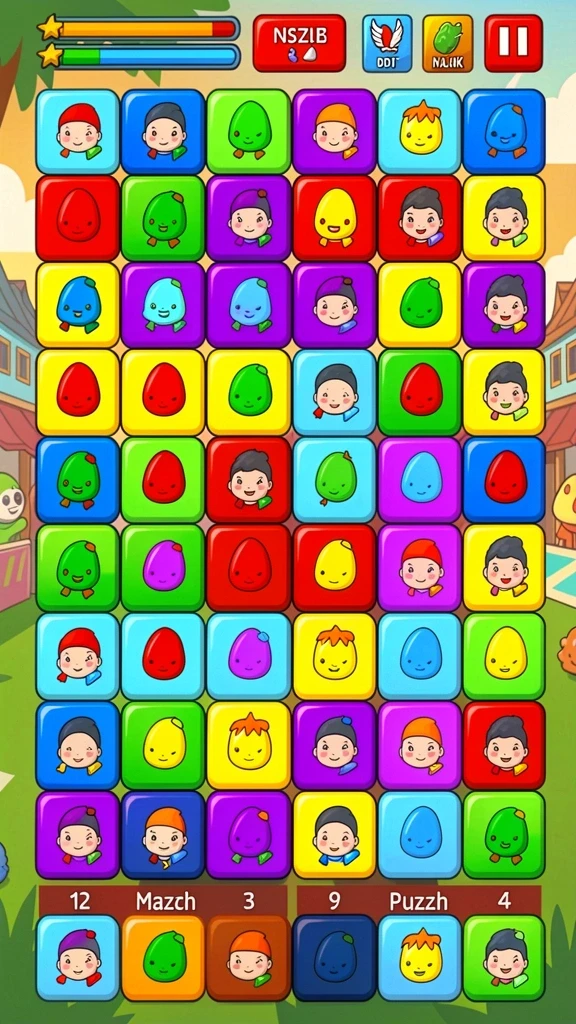Activate the DDIT wings booster

coord(387,43)
